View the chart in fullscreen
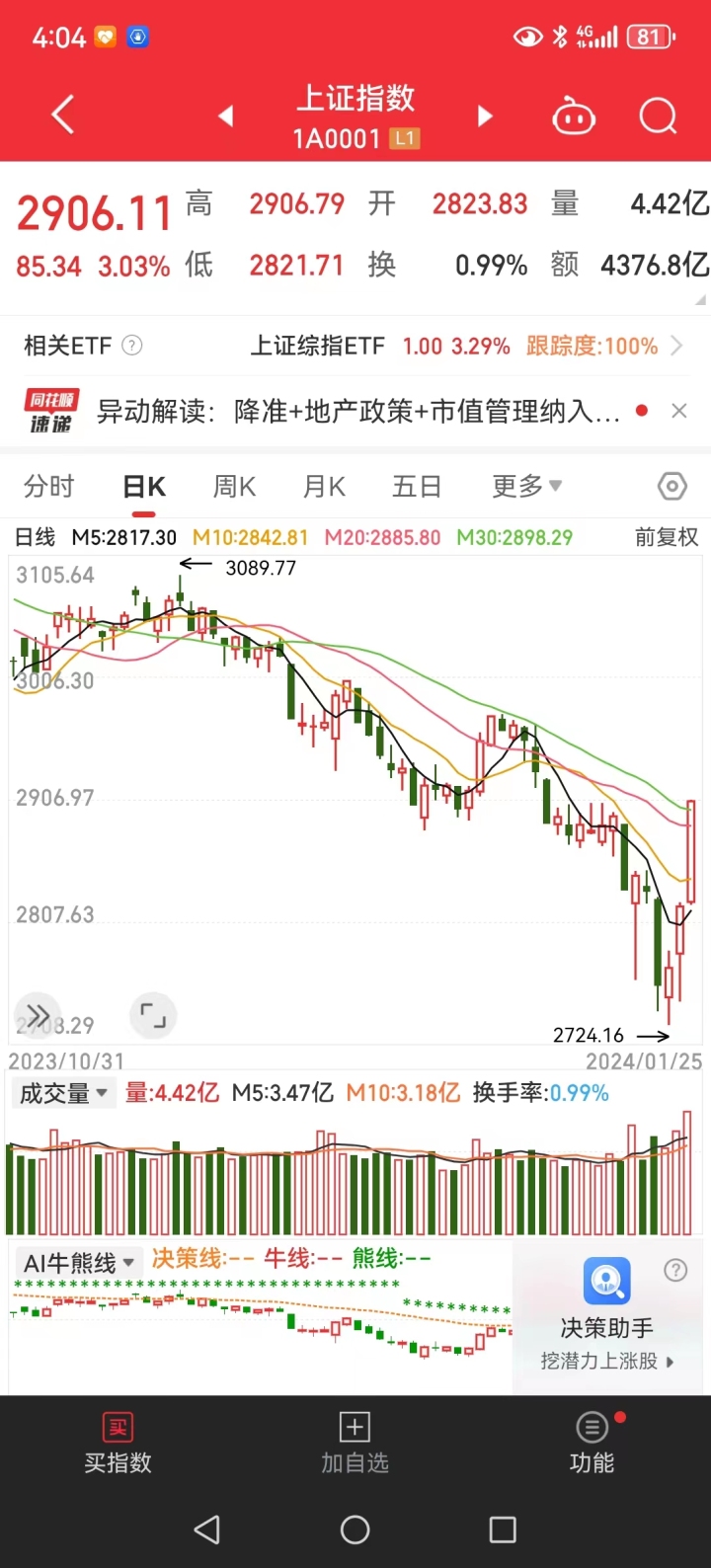The height and width of the screenshot is (1568, 711). coord(152,1015)
